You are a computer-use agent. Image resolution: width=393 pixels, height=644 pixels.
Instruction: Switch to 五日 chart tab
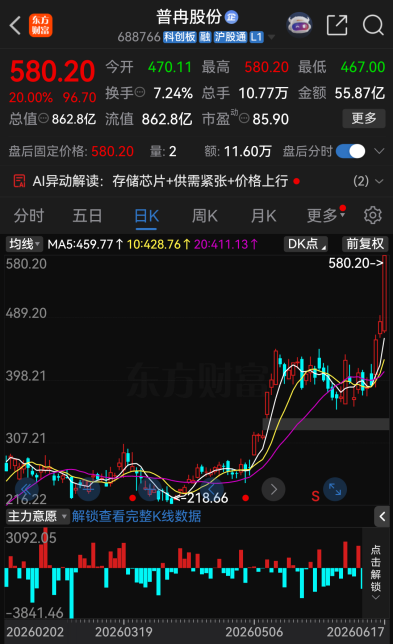[87, 216]
